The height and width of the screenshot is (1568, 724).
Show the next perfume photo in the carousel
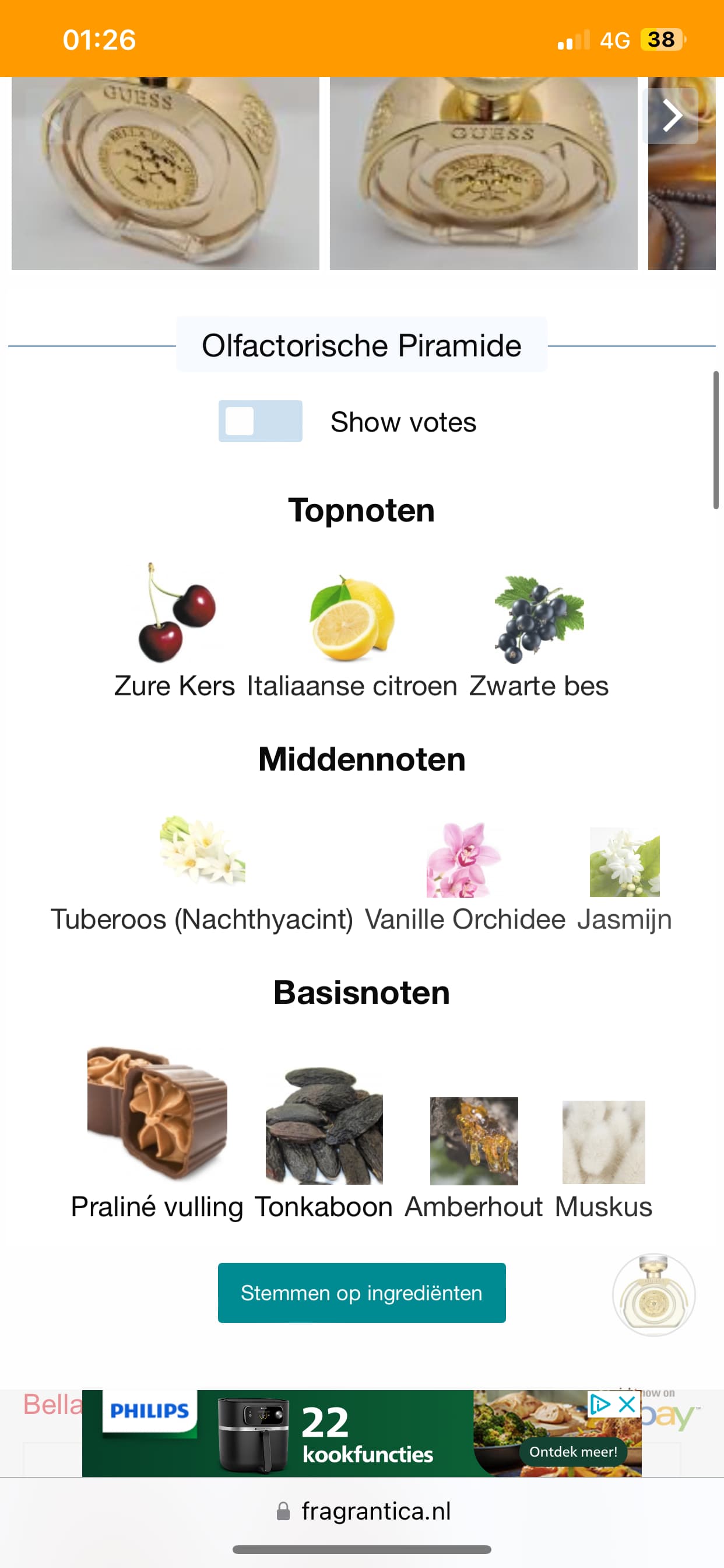coord(670,116)
